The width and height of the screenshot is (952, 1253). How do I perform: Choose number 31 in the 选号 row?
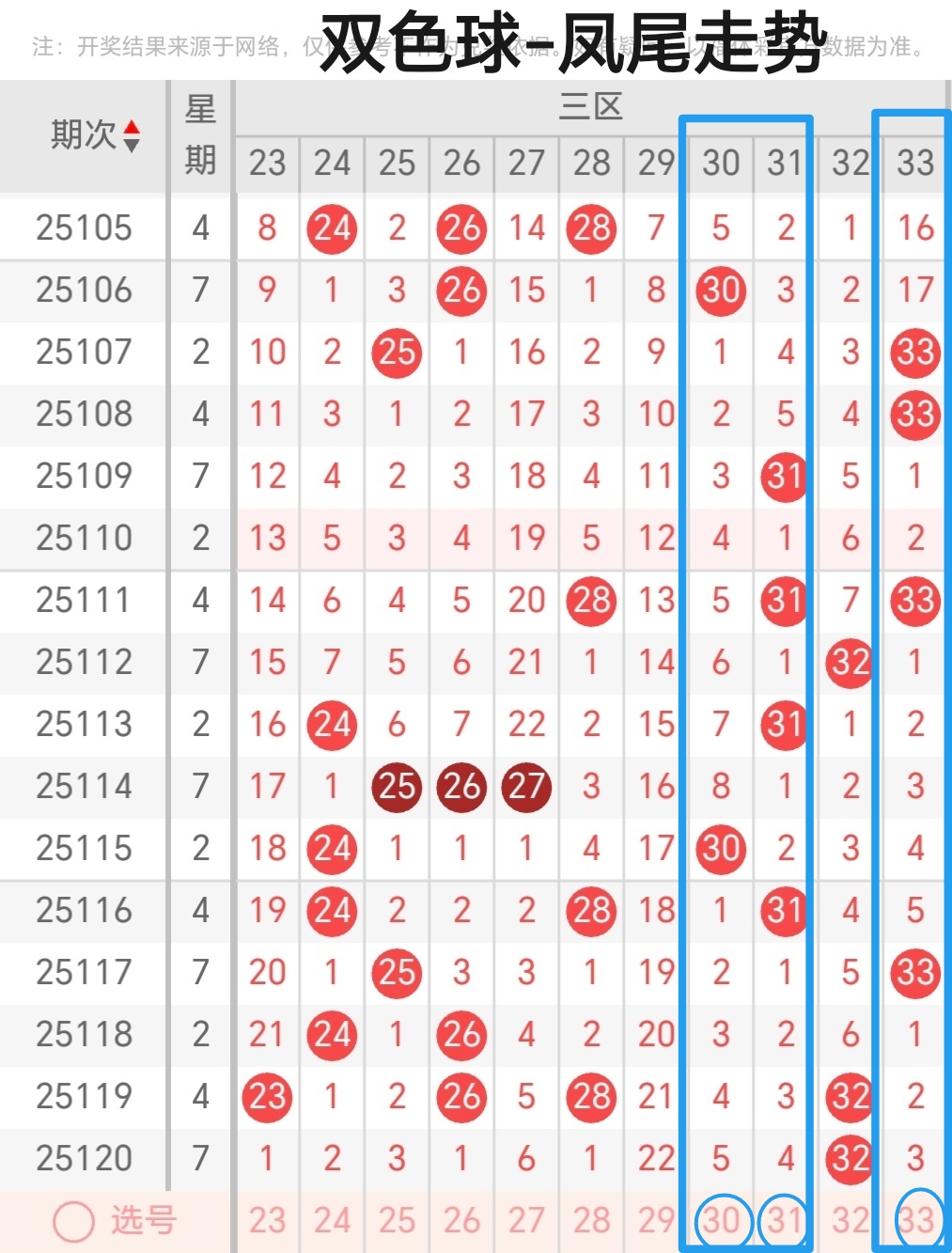[785, 1220]
